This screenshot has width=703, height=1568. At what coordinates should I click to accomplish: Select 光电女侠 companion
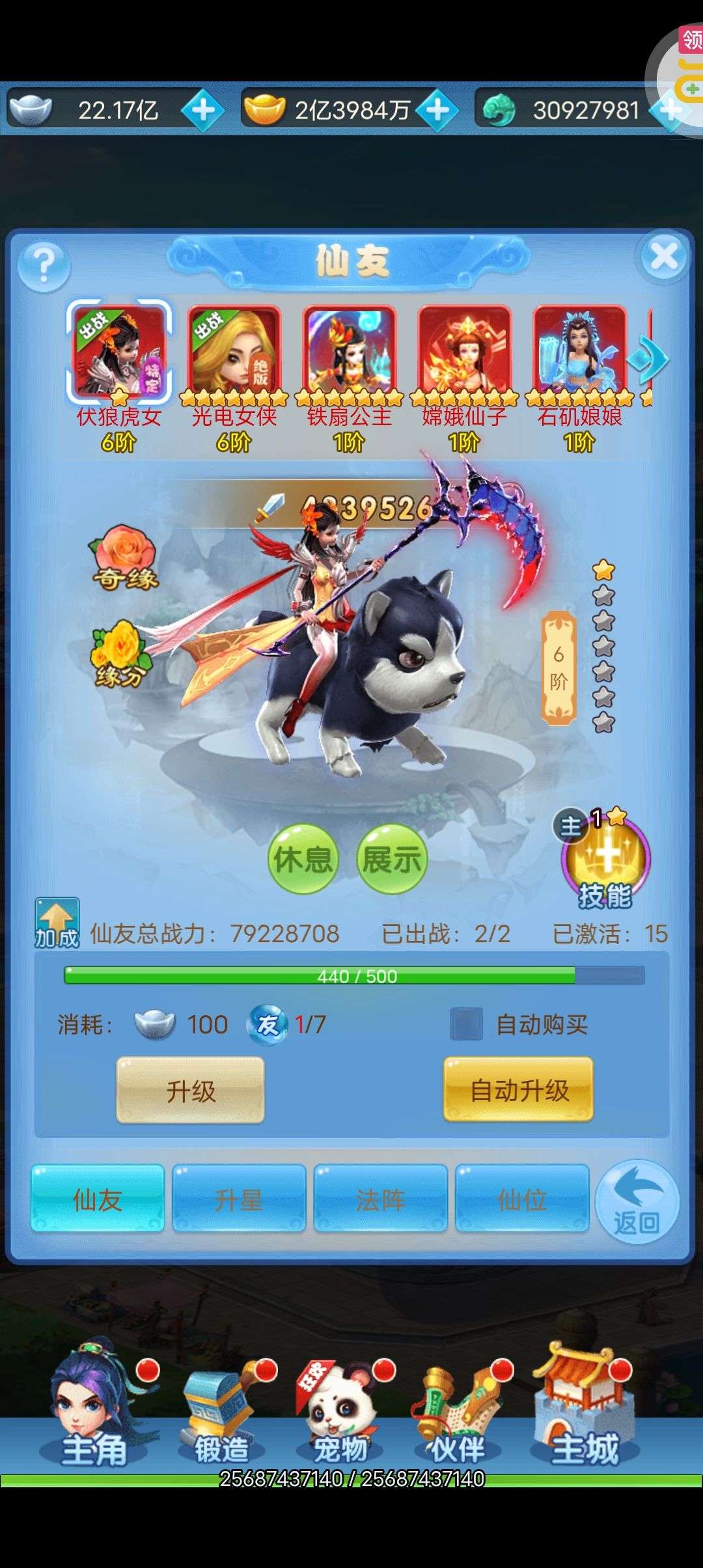(x=234, y=352)
